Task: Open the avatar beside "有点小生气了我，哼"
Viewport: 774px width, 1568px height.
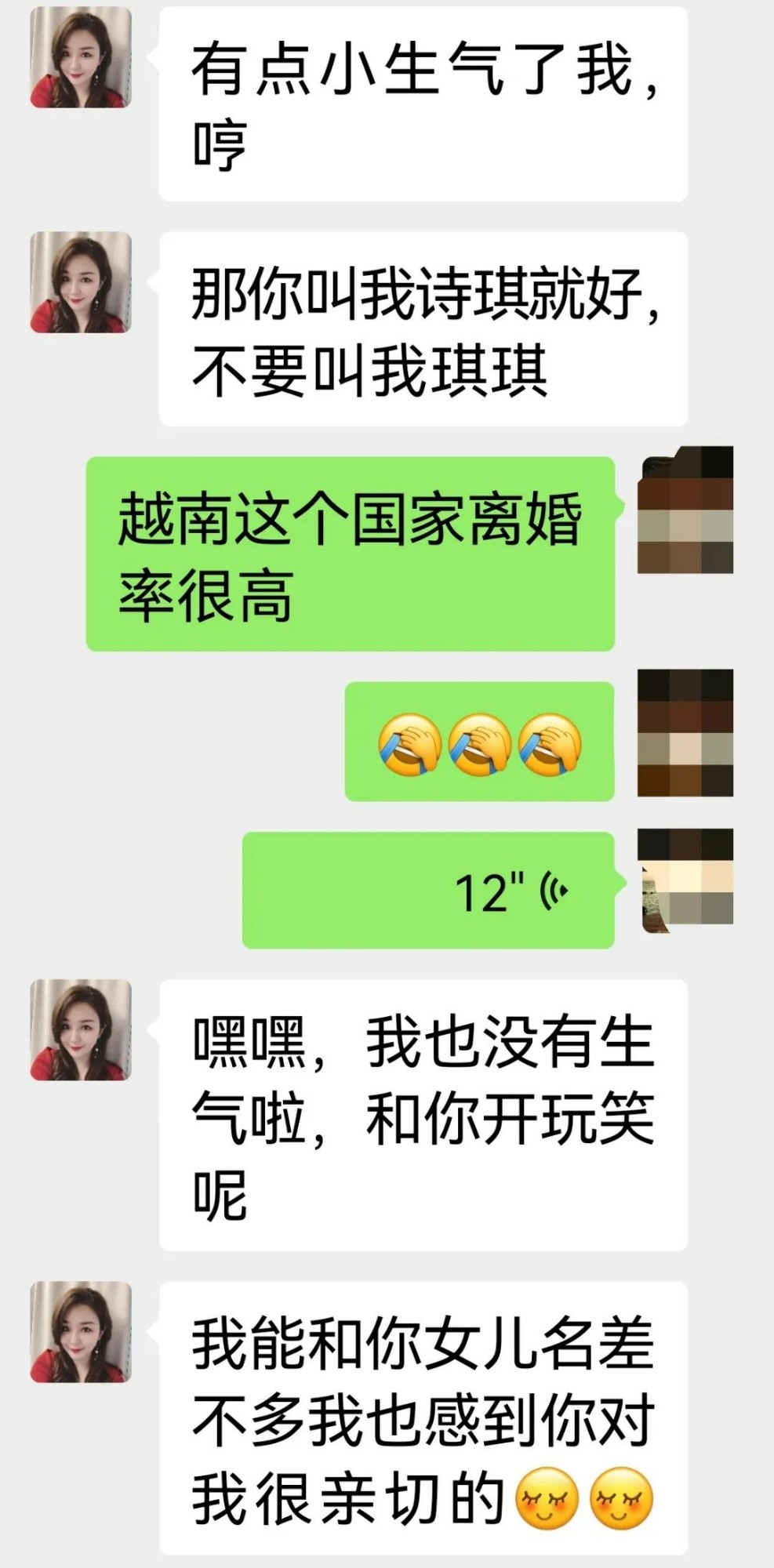Action: (x=81, y=57)
